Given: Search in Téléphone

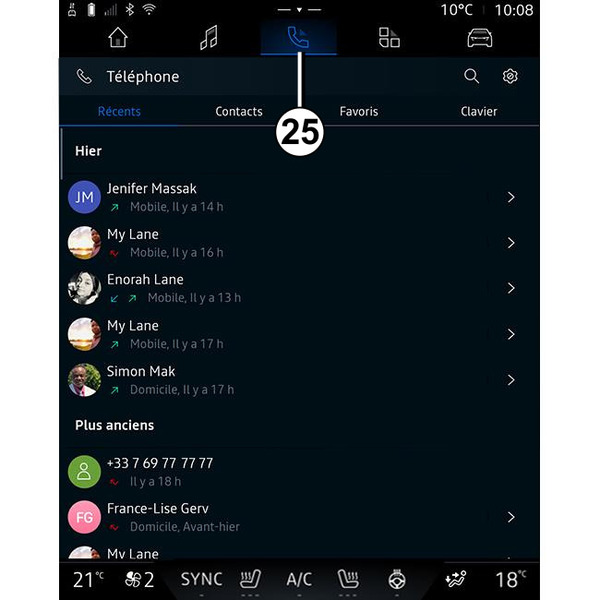Looking at the screenshot, I should [x=472, y=77].
